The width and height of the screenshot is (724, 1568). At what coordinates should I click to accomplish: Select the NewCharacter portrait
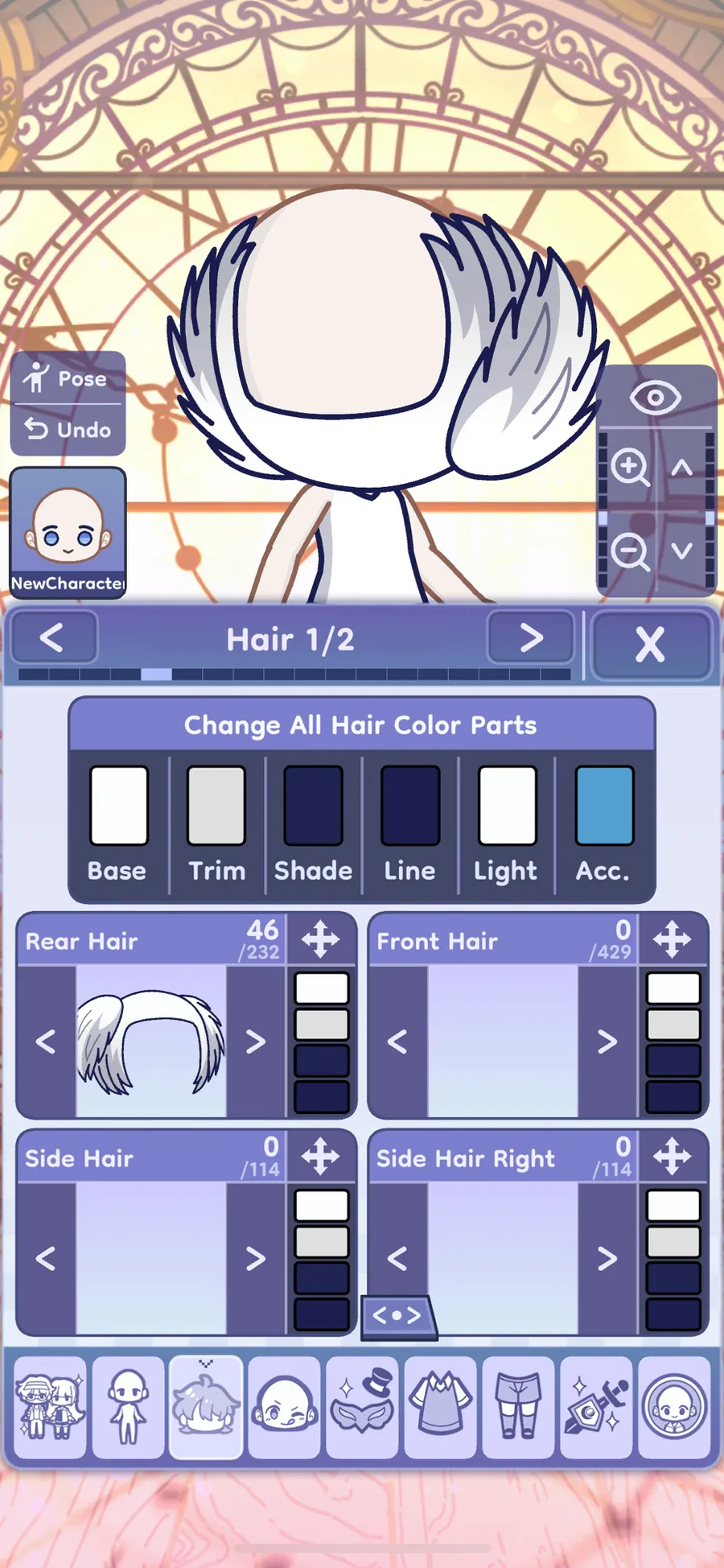(x=68, y=532)
